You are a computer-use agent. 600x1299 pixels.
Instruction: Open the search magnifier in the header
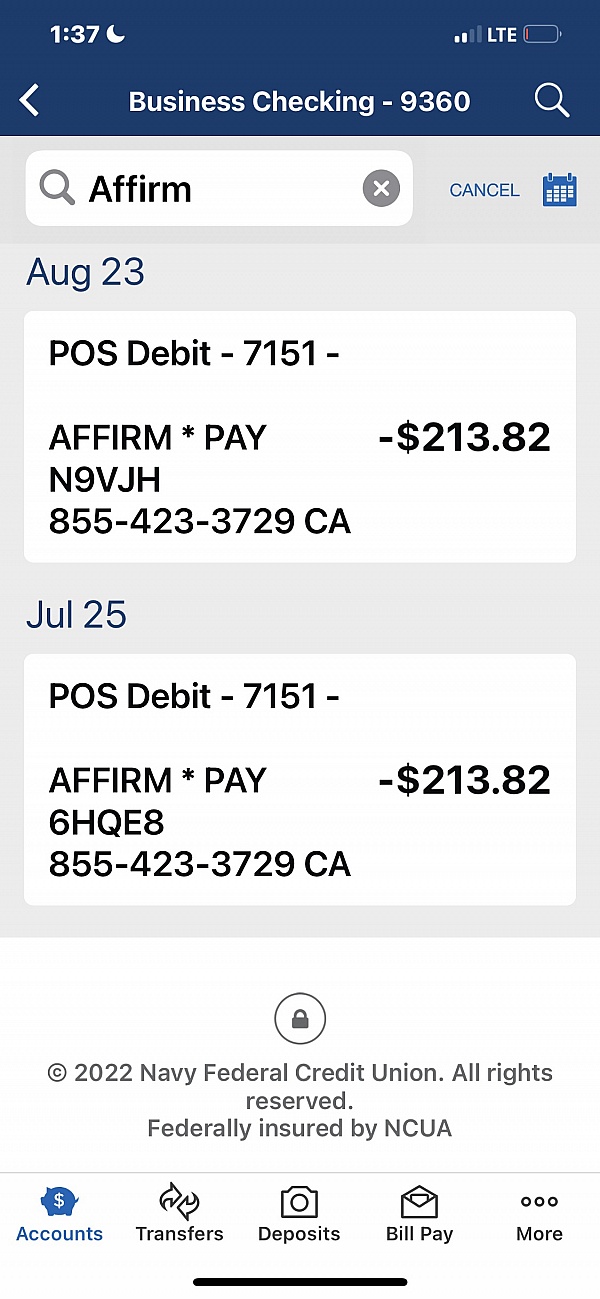pyautogui.click(x=551, y=100)
